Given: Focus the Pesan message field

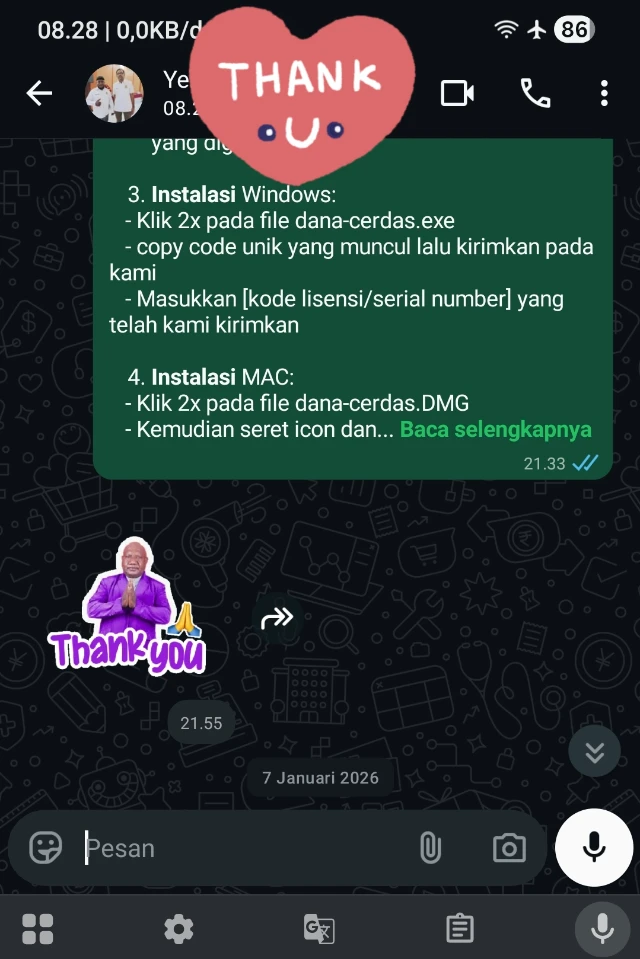Looking at the screenshot, I should click(240, 848).
